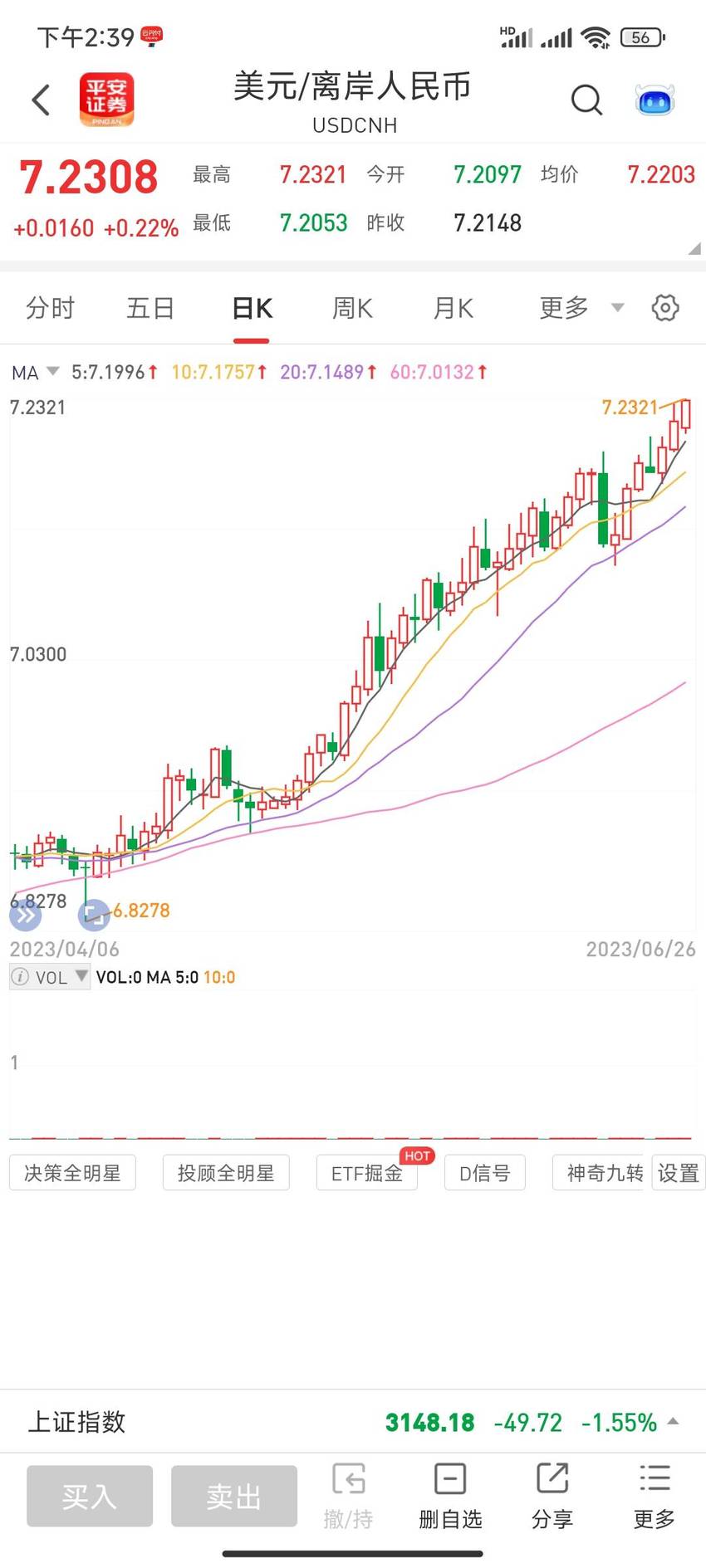Viewport: 706px width, 1568px height.
Task: Tap the 决策全明星 chip
Action: point(72,1173)
